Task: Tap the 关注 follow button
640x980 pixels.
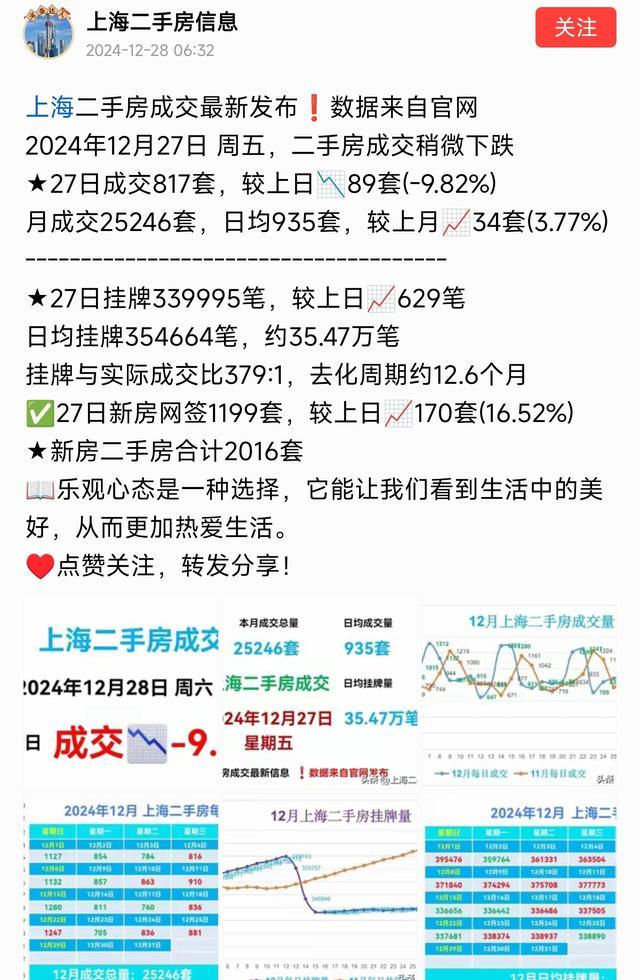Action: click(576, 28)
